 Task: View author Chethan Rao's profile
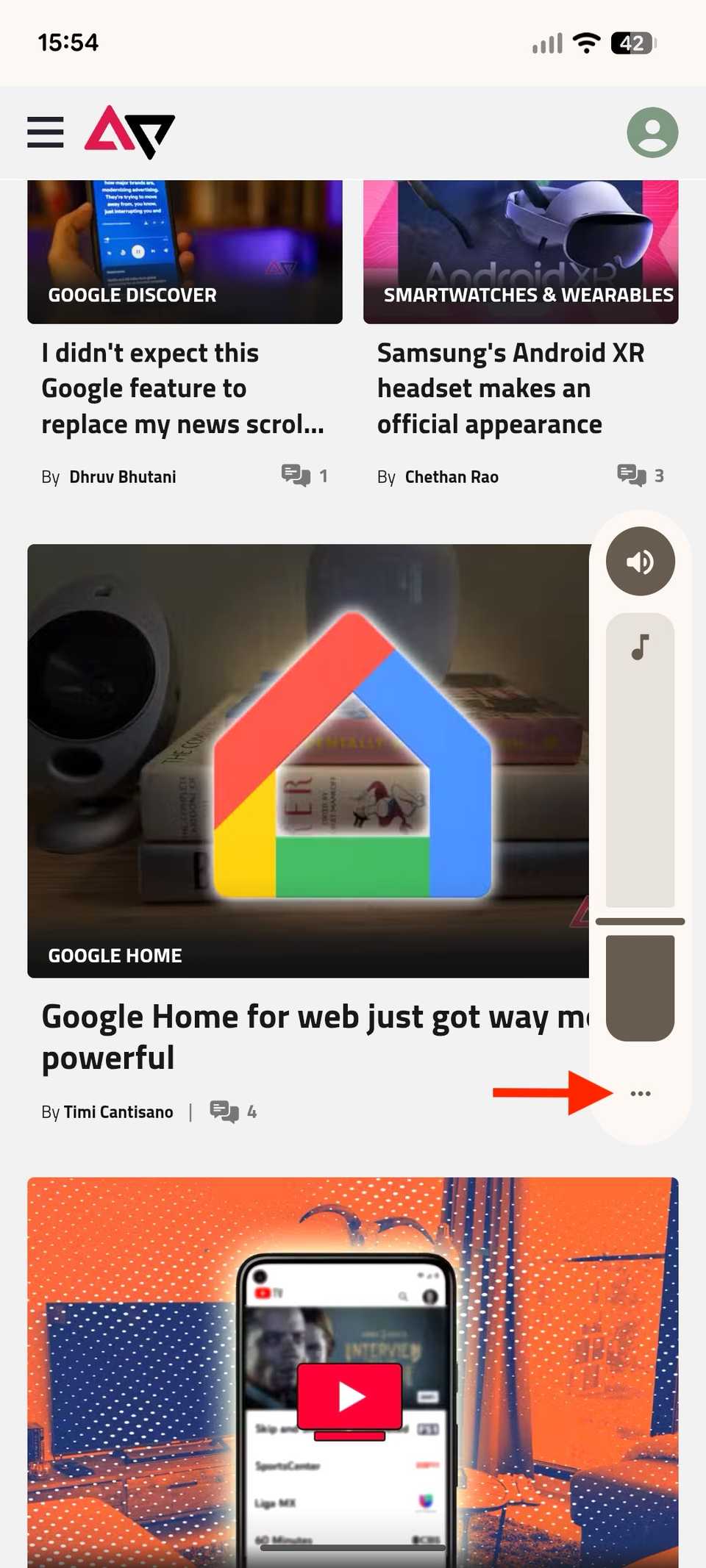pos(452,477)
